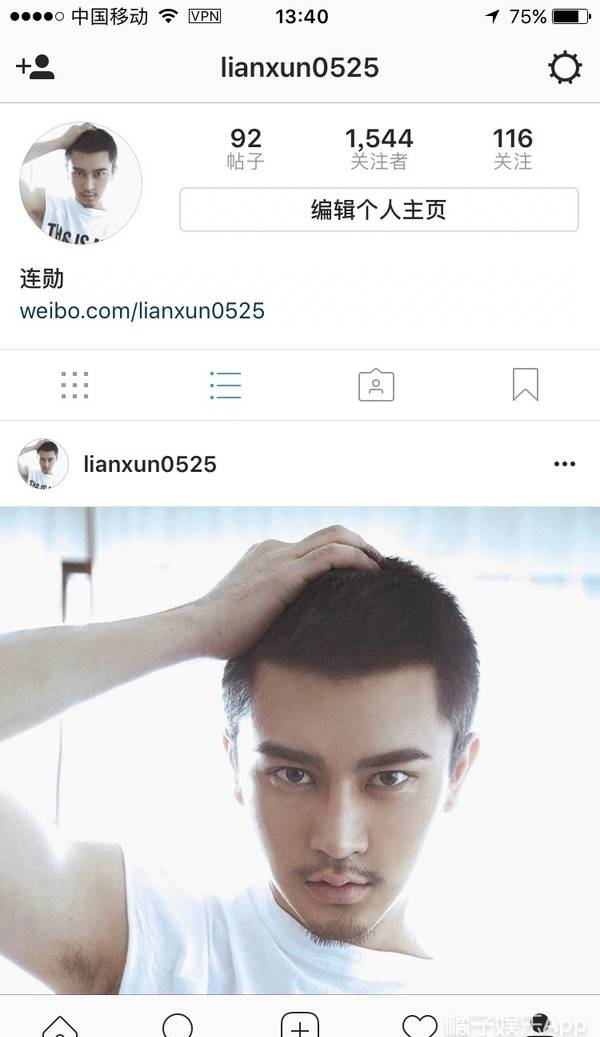Screen dimensions: 600x1037
Task: Go to the home feed tab
Action: coord(60,1025)
